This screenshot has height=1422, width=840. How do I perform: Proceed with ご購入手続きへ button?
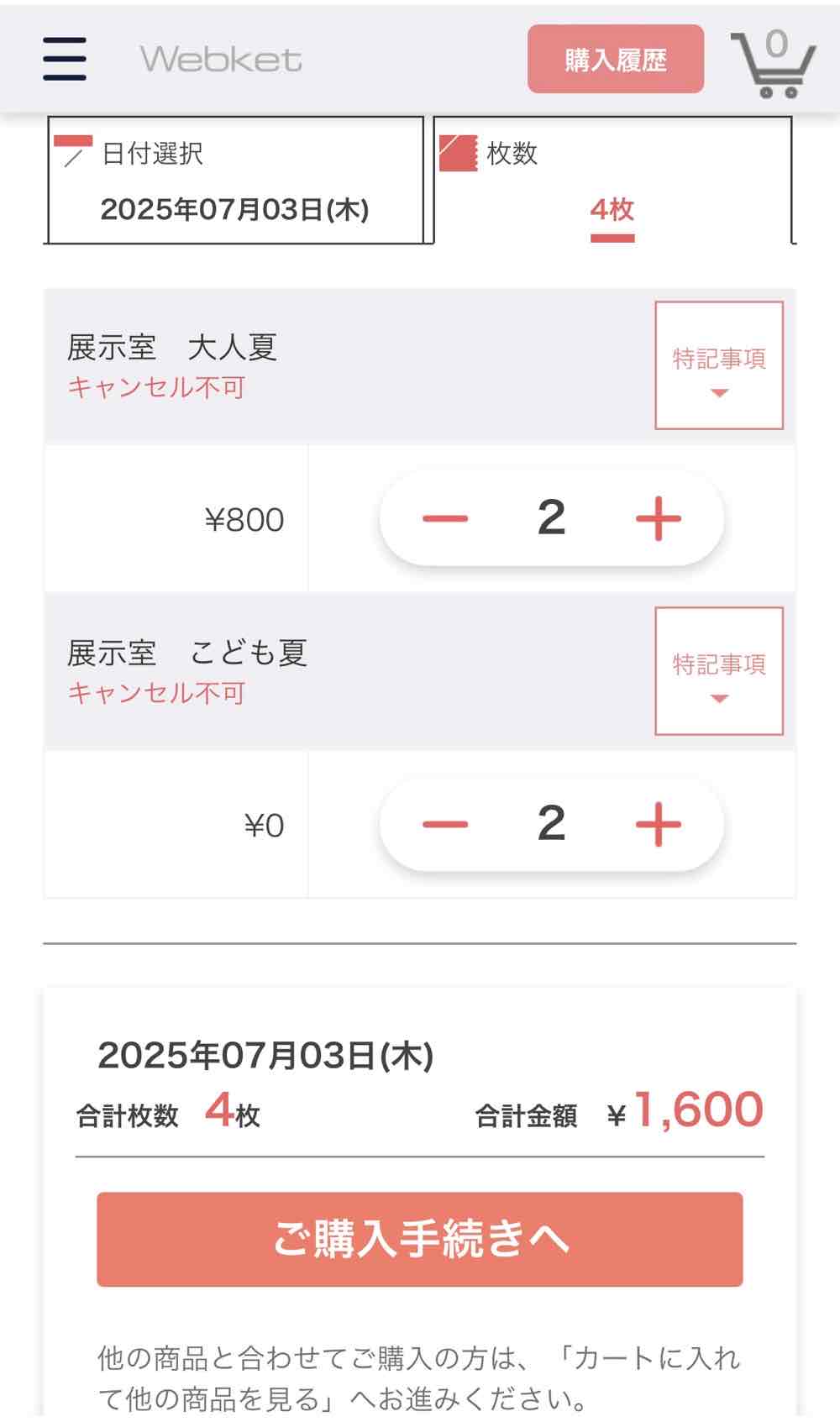tap(420, 1239)
